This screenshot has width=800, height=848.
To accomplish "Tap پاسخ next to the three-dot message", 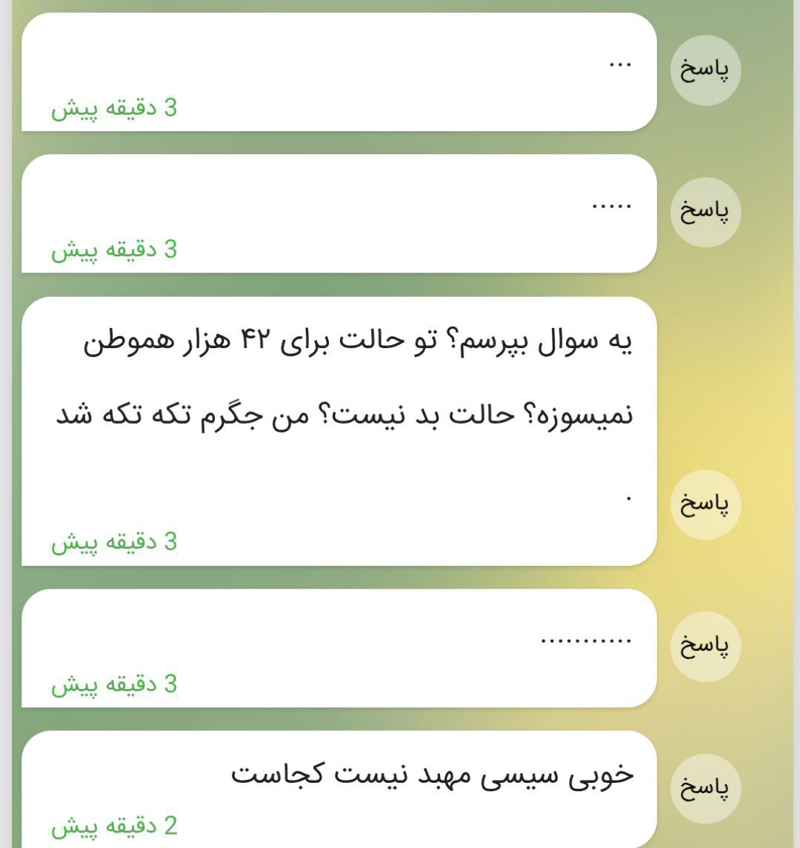I will click(x=705, y=69).
